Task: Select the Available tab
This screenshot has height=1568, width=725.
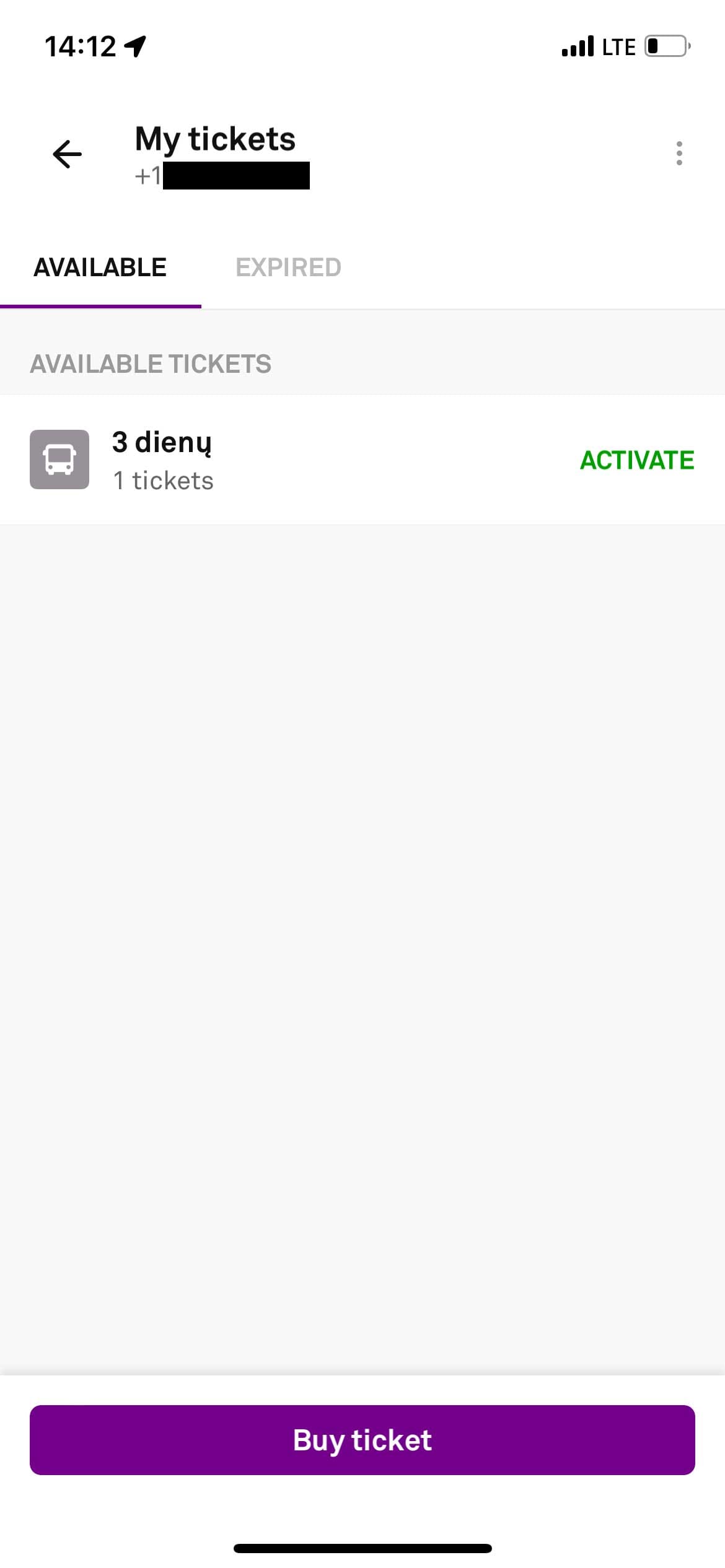Action: coord(100,268)
